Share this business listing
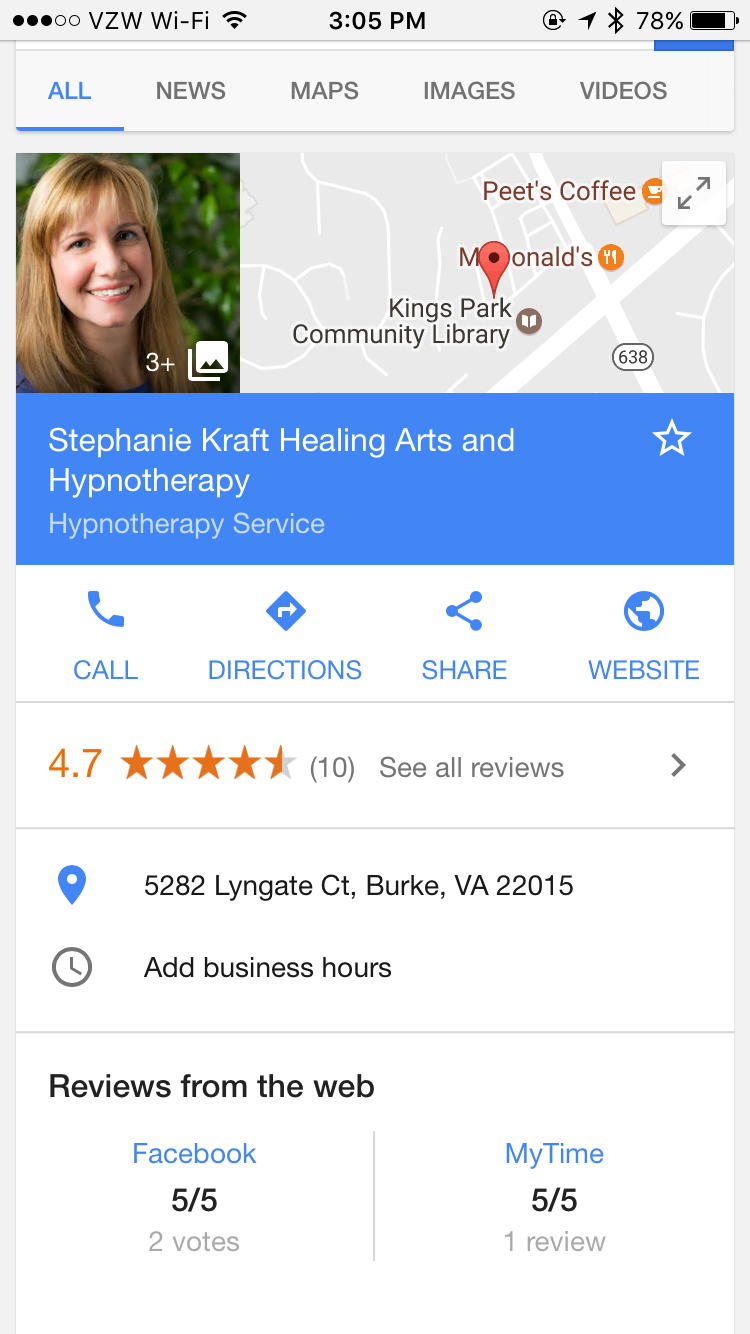This screenshot has width=750, height=1334. [x=464, y=634]
